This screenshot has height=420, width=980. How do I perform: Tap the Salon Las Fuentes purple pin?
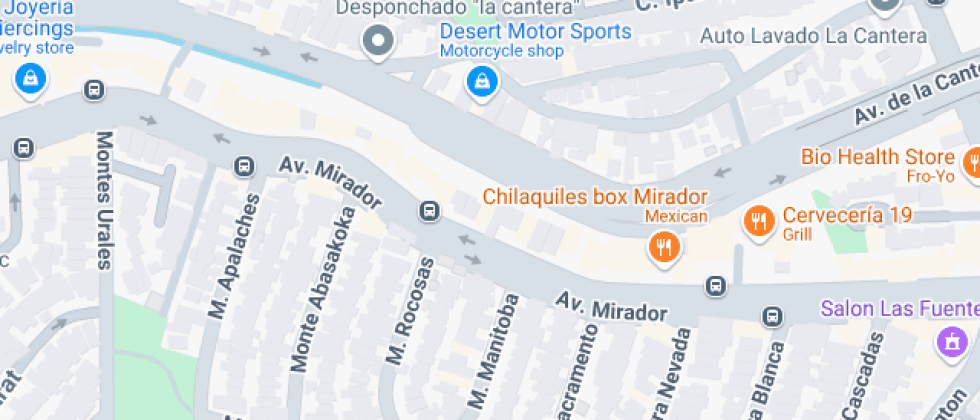click(946, 342)
